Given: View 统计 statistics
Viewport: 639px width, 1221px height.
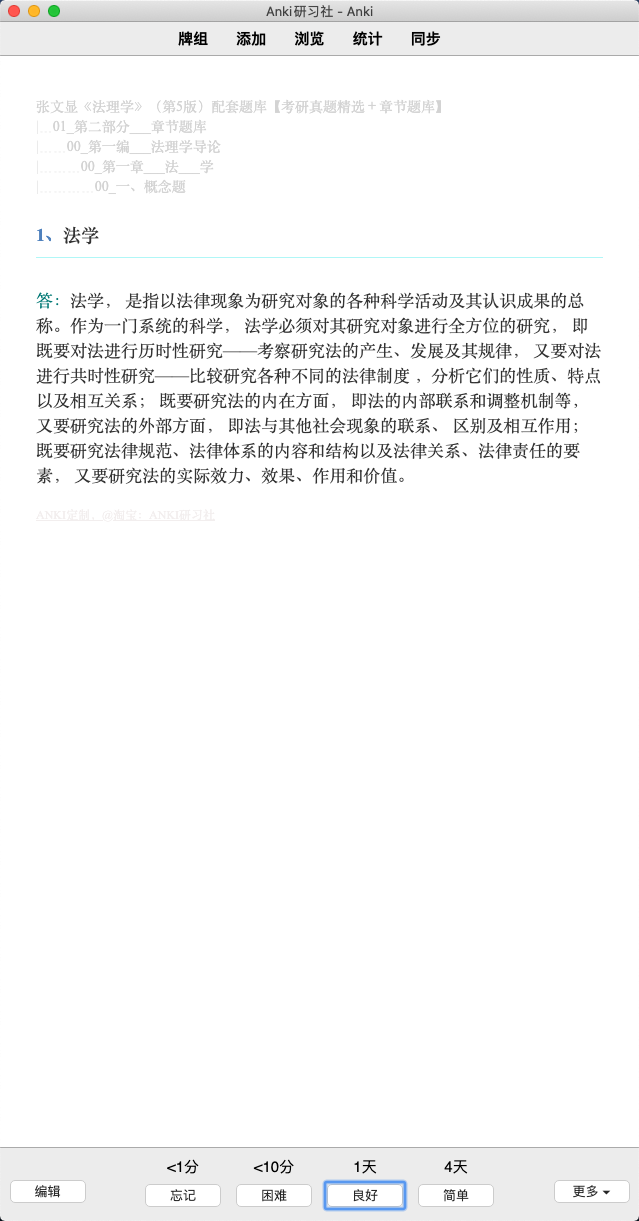Looking at the screenshot, I should point(367,39).
